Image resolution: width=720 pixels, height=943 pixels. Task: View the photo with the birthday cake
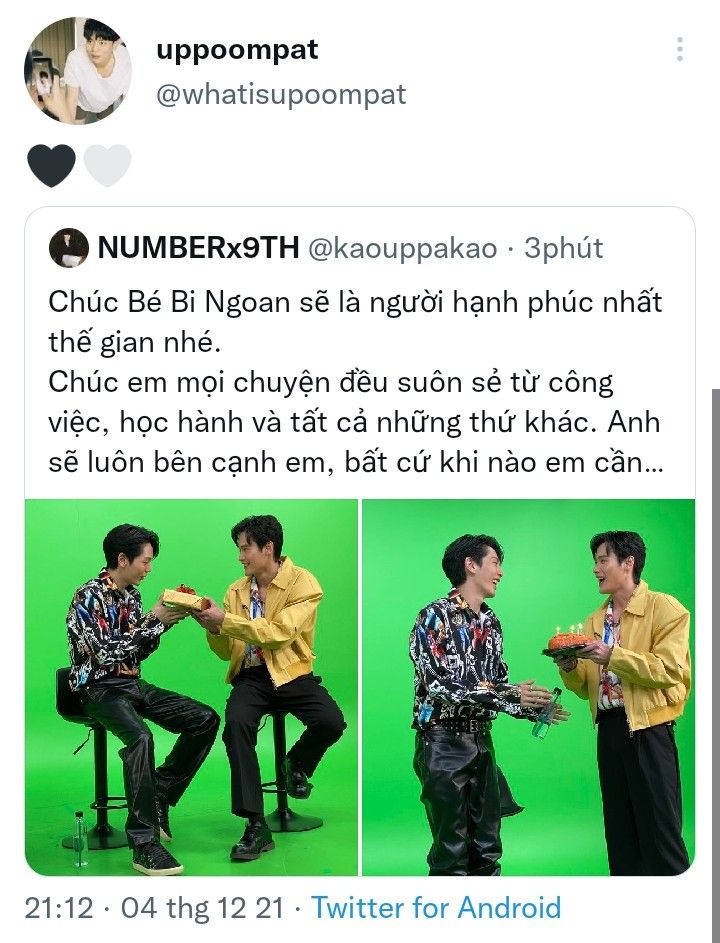coord(528,686)
